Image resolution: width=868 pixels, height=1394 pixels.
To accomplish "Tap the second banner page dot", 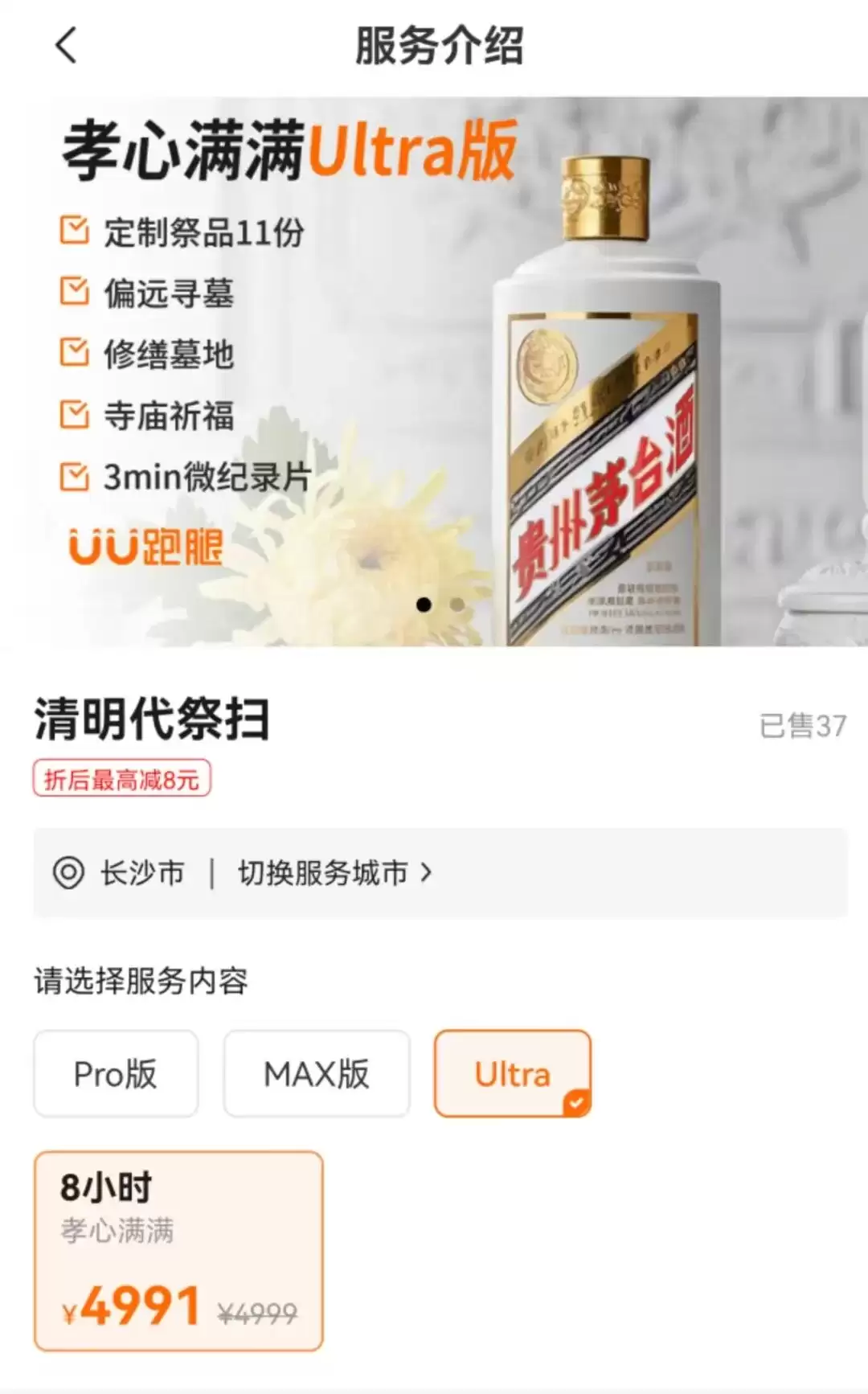I will click(457, 605).
